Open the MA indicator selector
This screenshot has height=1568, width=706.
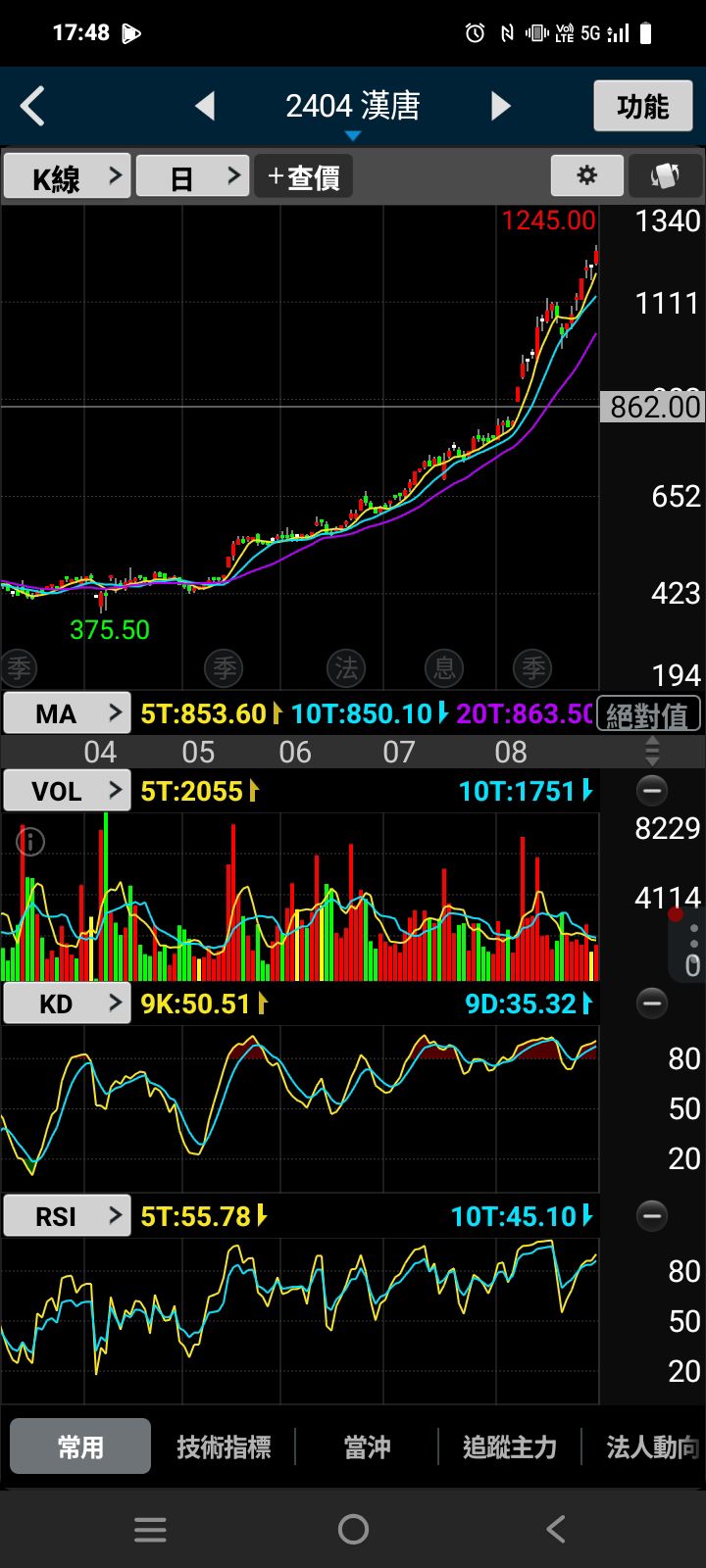click(67, 713)
